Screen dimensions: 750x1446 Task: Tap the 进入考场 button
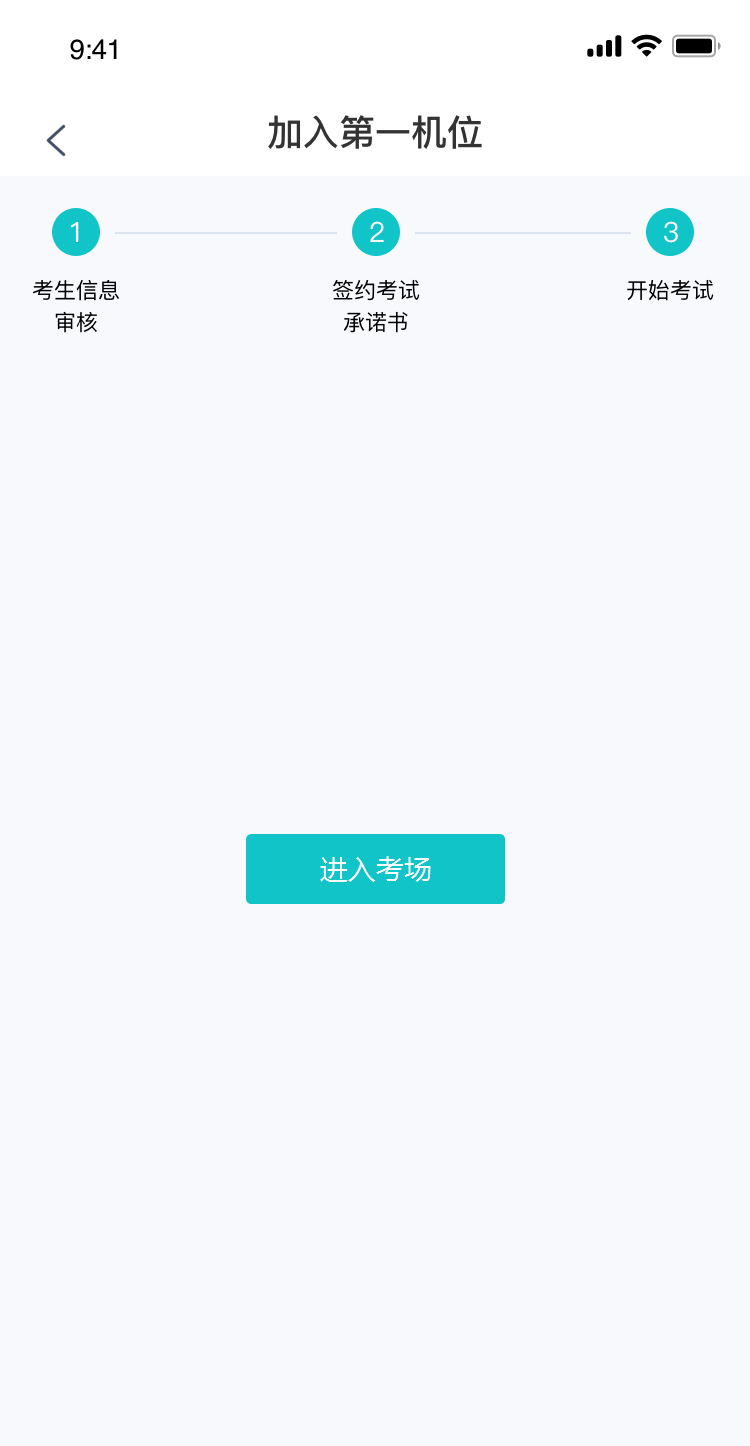pyautogui.click(x=375, y=869)
